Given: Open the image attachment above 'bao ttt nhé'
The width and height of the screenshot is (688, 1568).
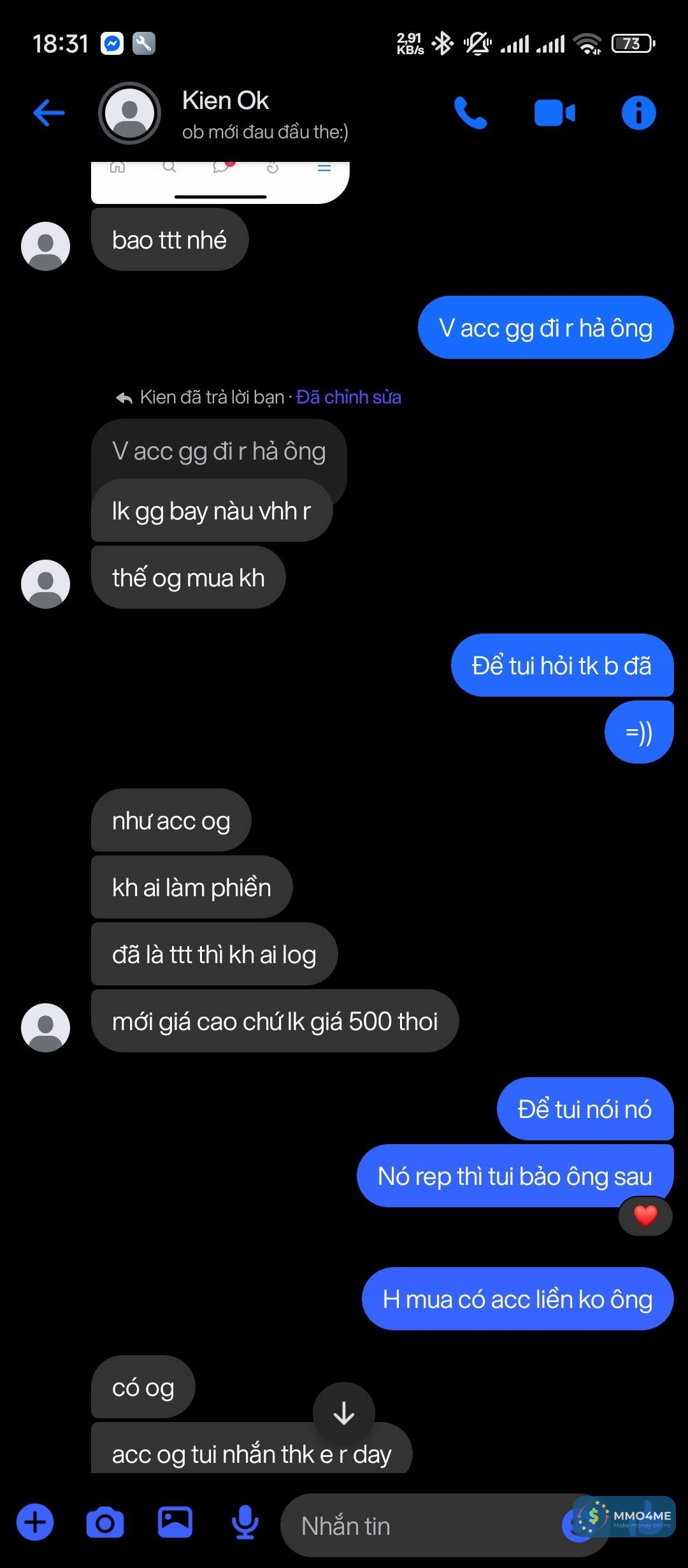Looking at the screenshot, I should coord(220,182).
